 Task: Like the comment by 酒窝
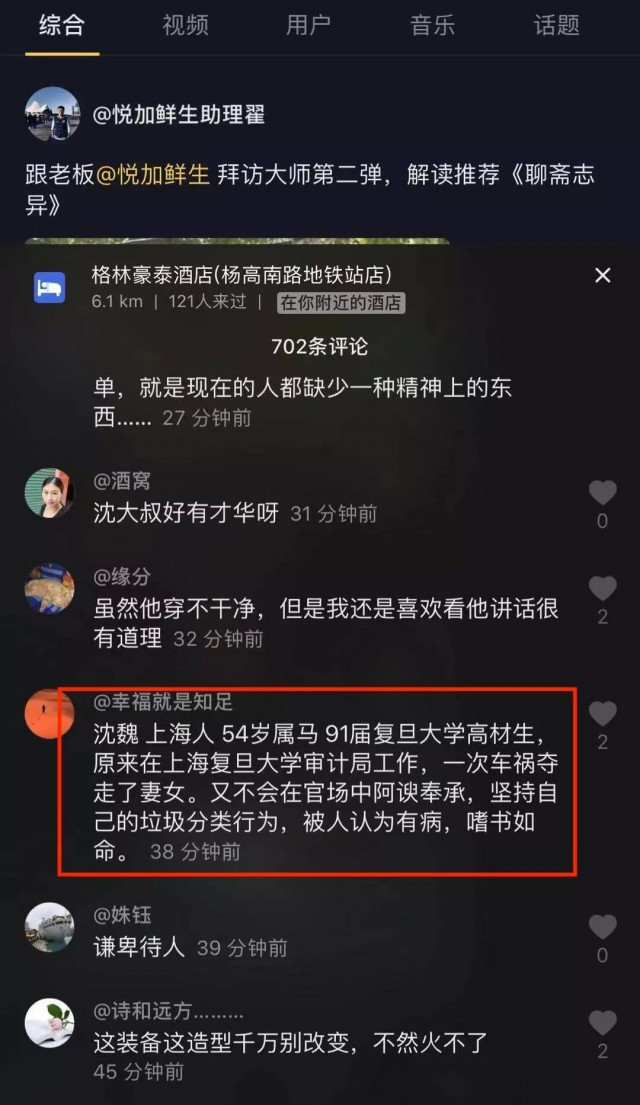pos(602,493)
